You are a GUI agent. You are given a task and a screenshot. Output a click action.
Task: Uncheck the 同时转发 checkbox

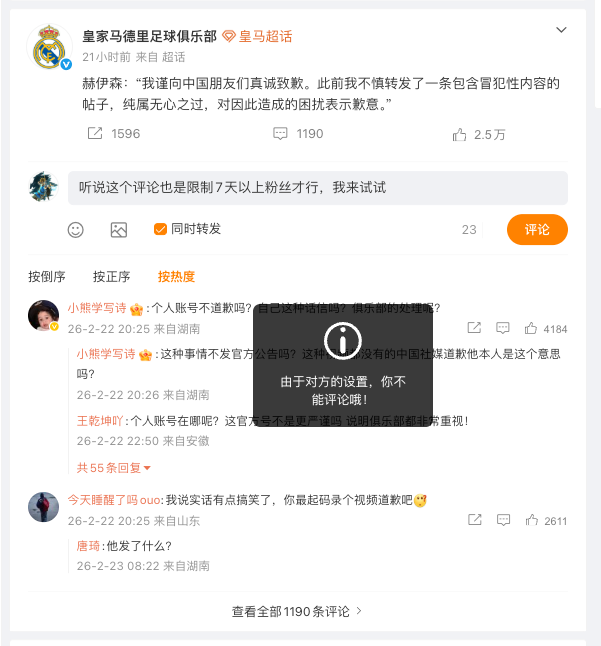pyautogui.click(x=160, y=230)
